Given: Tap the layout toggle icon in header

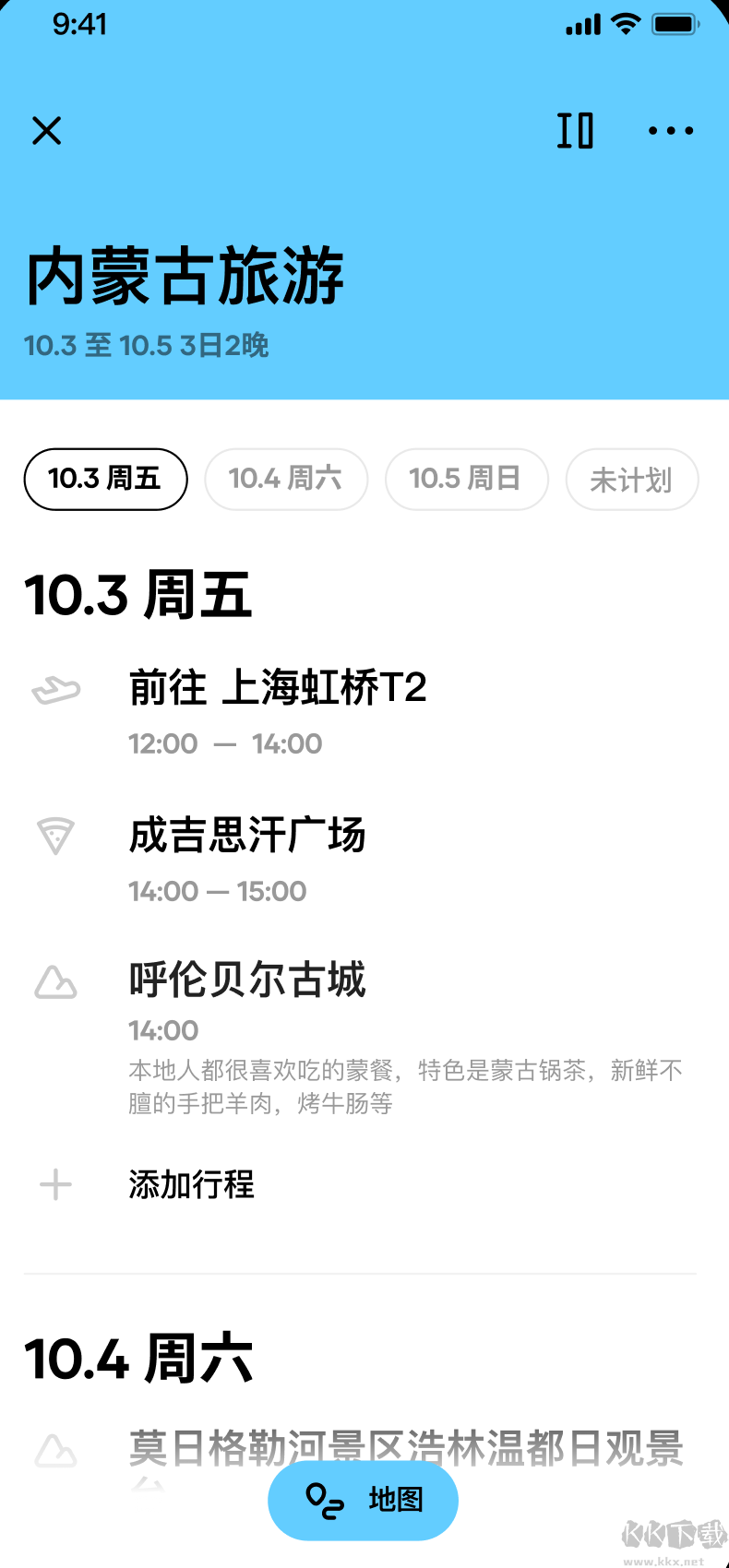Looking at the screenshot, I should [575, 131].
